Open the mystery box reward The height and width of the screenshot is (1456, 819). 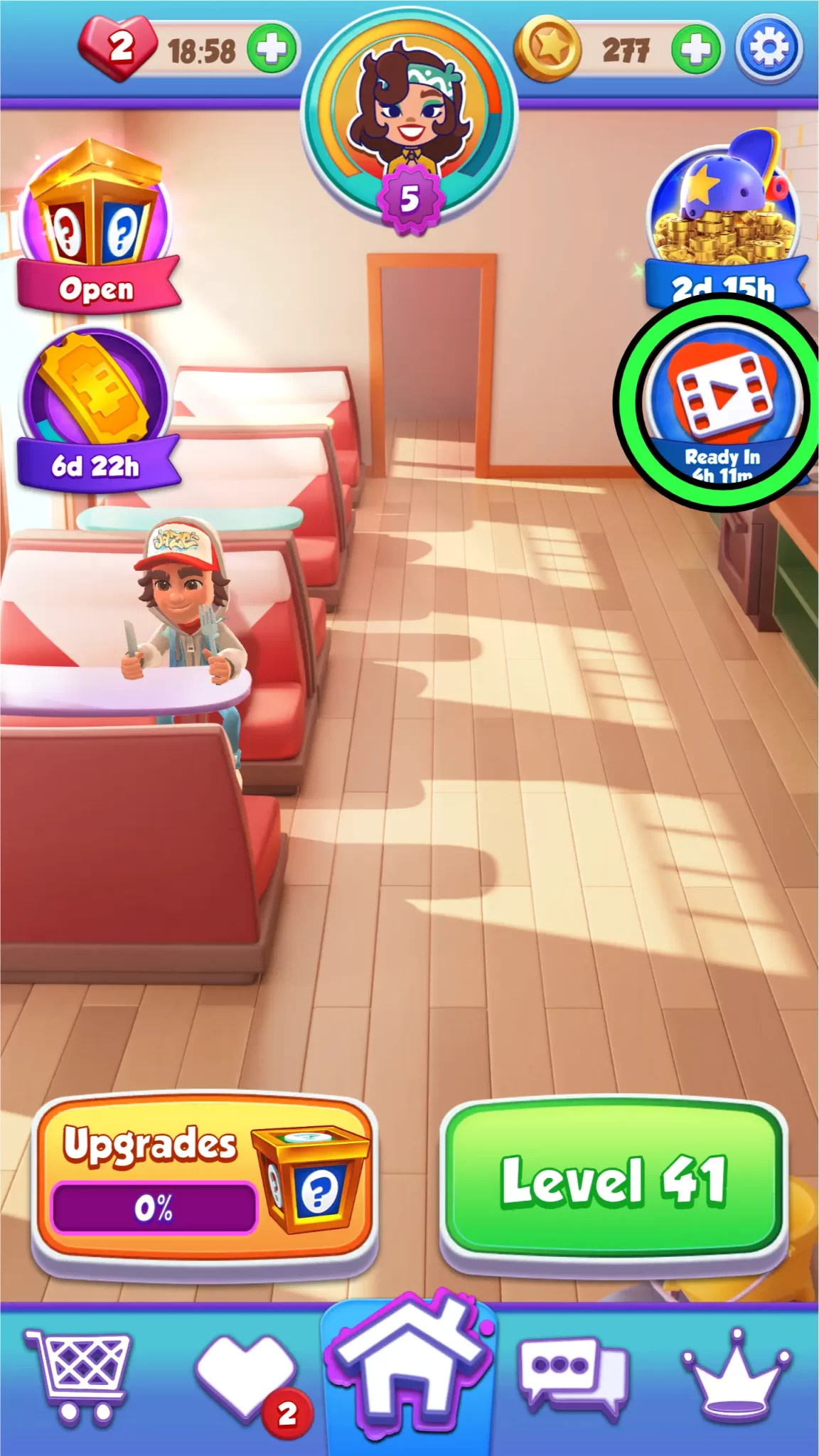coord(96,227)
